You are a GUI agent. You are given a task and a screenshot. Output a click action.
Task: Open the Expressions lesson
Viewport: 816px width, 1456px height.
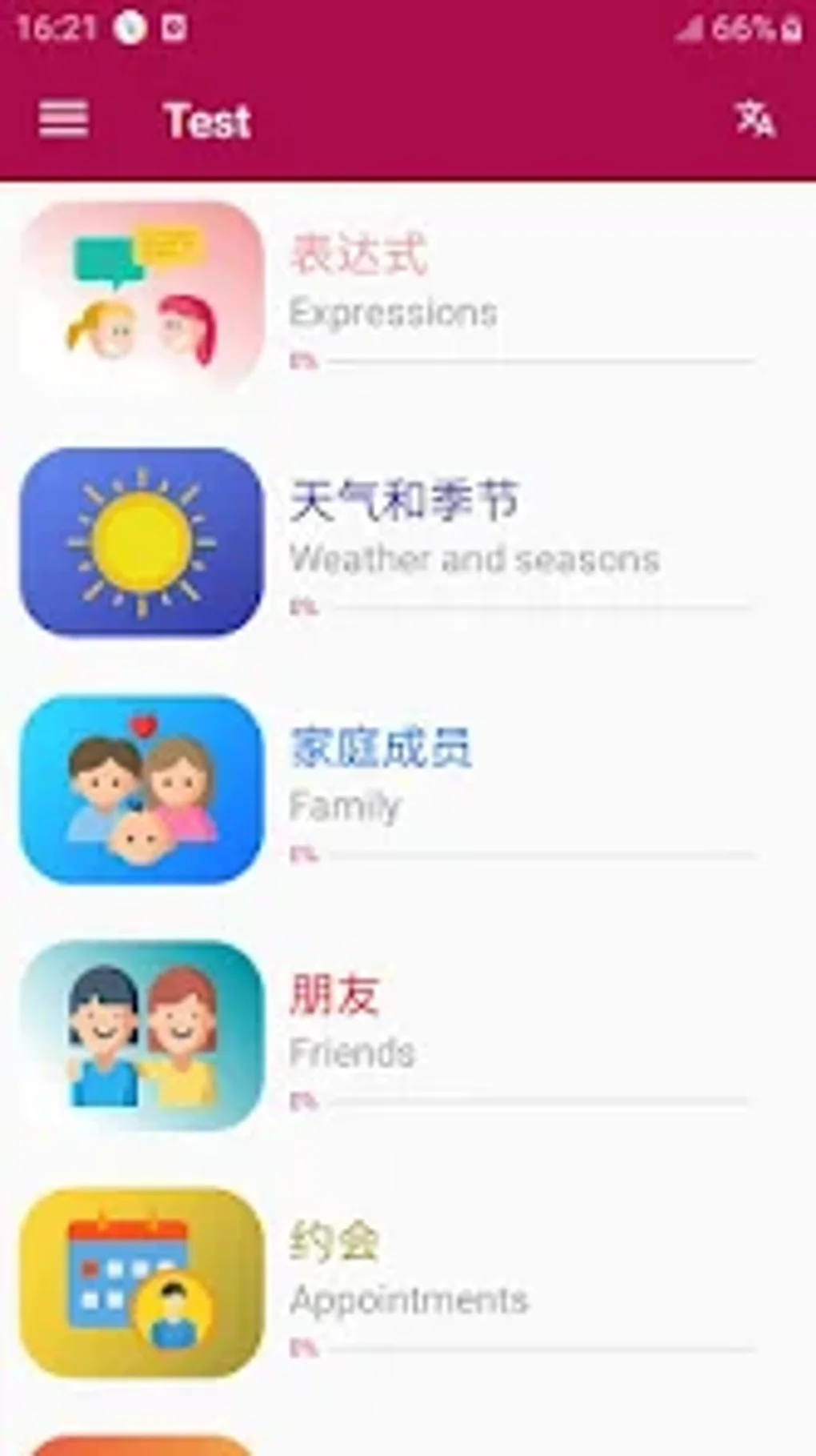coord(395,313)
